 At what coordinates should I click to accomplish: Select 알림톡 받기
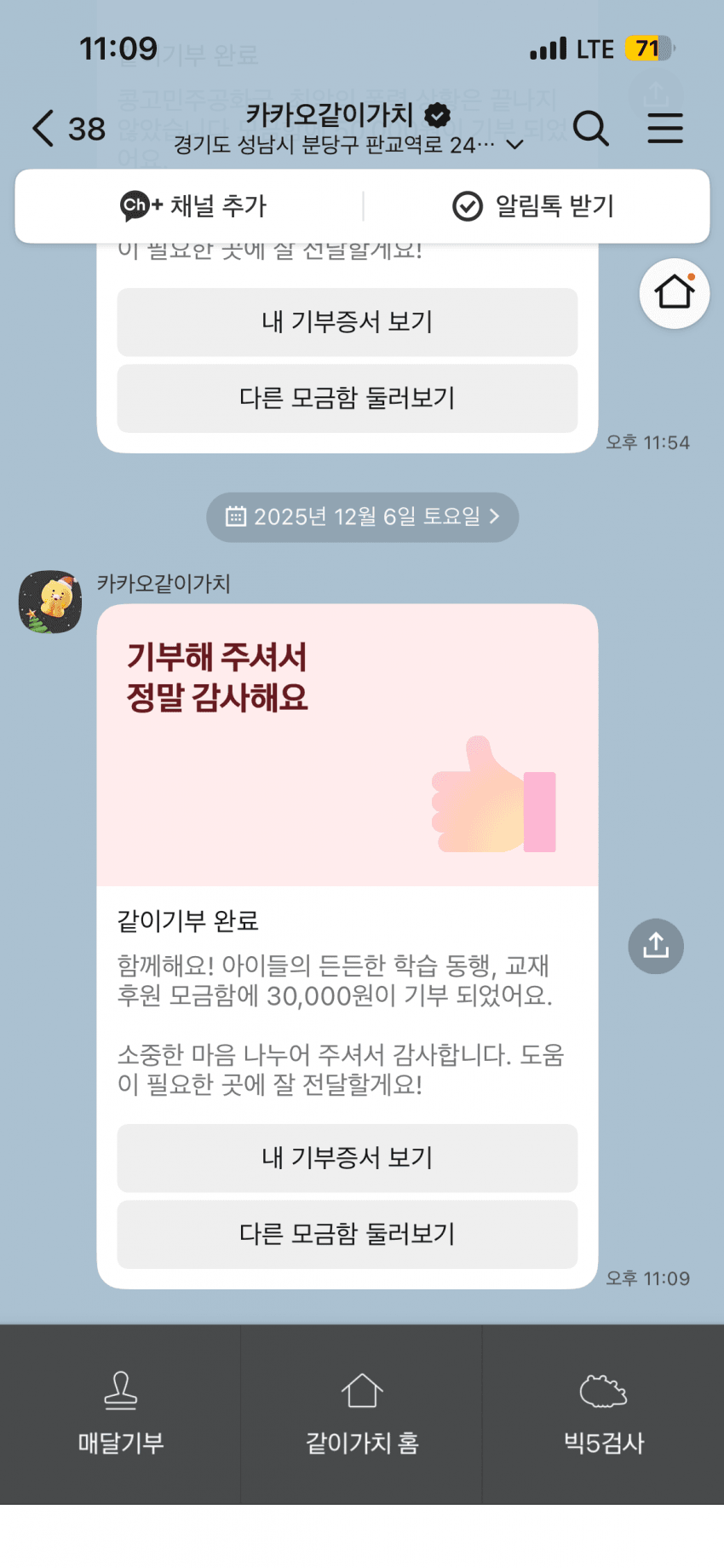click(x=533, y=206)
